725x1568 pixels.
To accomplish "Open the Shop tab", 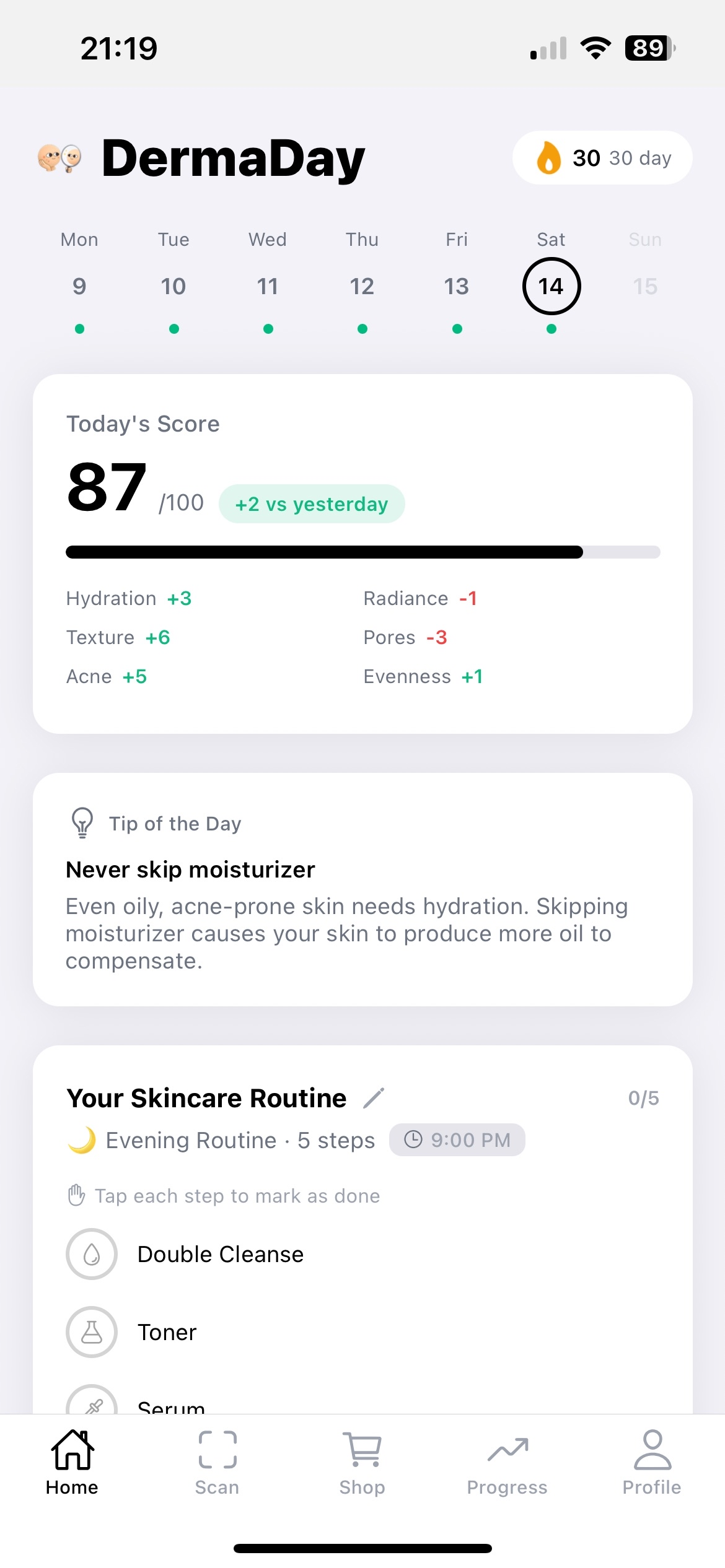I will pyautogui.click(x=362, y=1461).
